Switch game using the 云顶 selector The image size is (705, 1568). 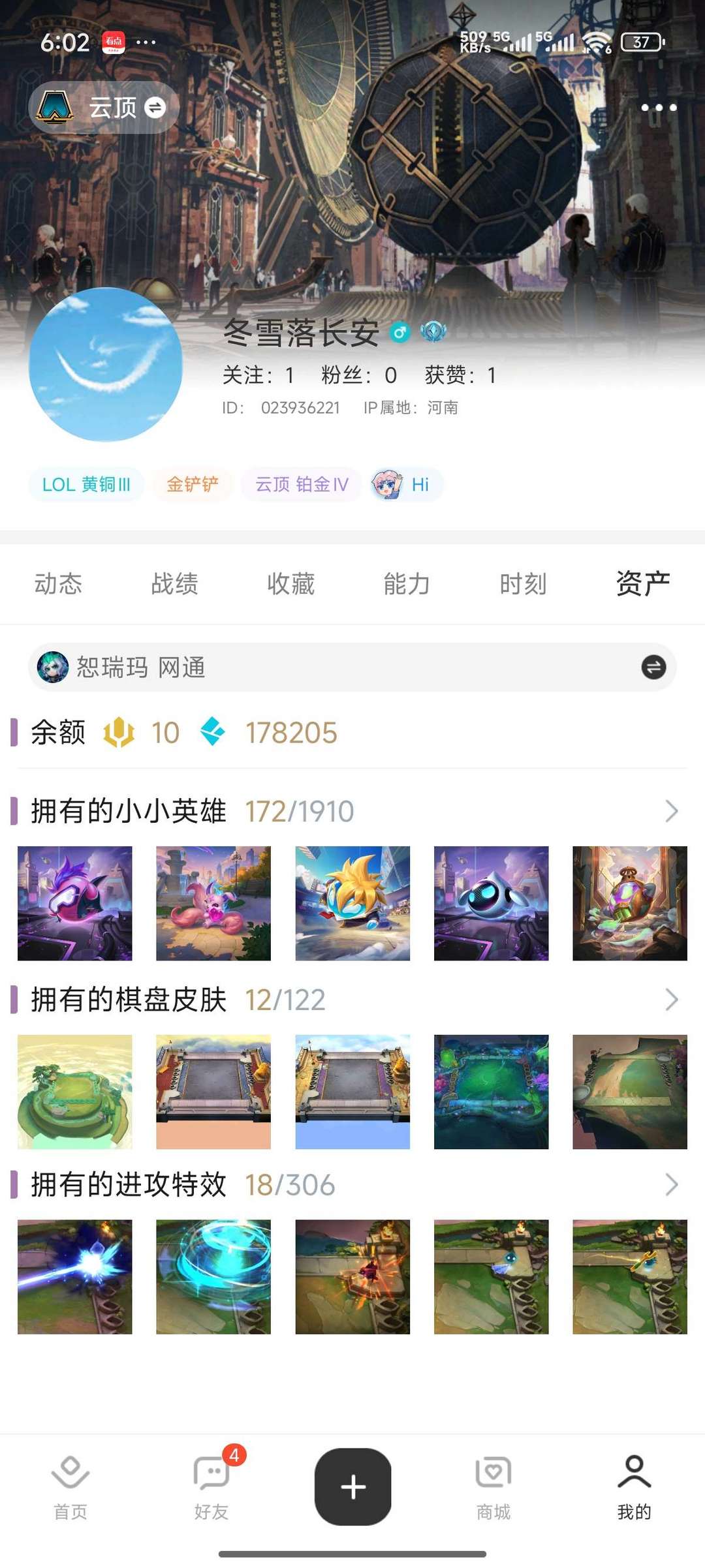[104, 108]
